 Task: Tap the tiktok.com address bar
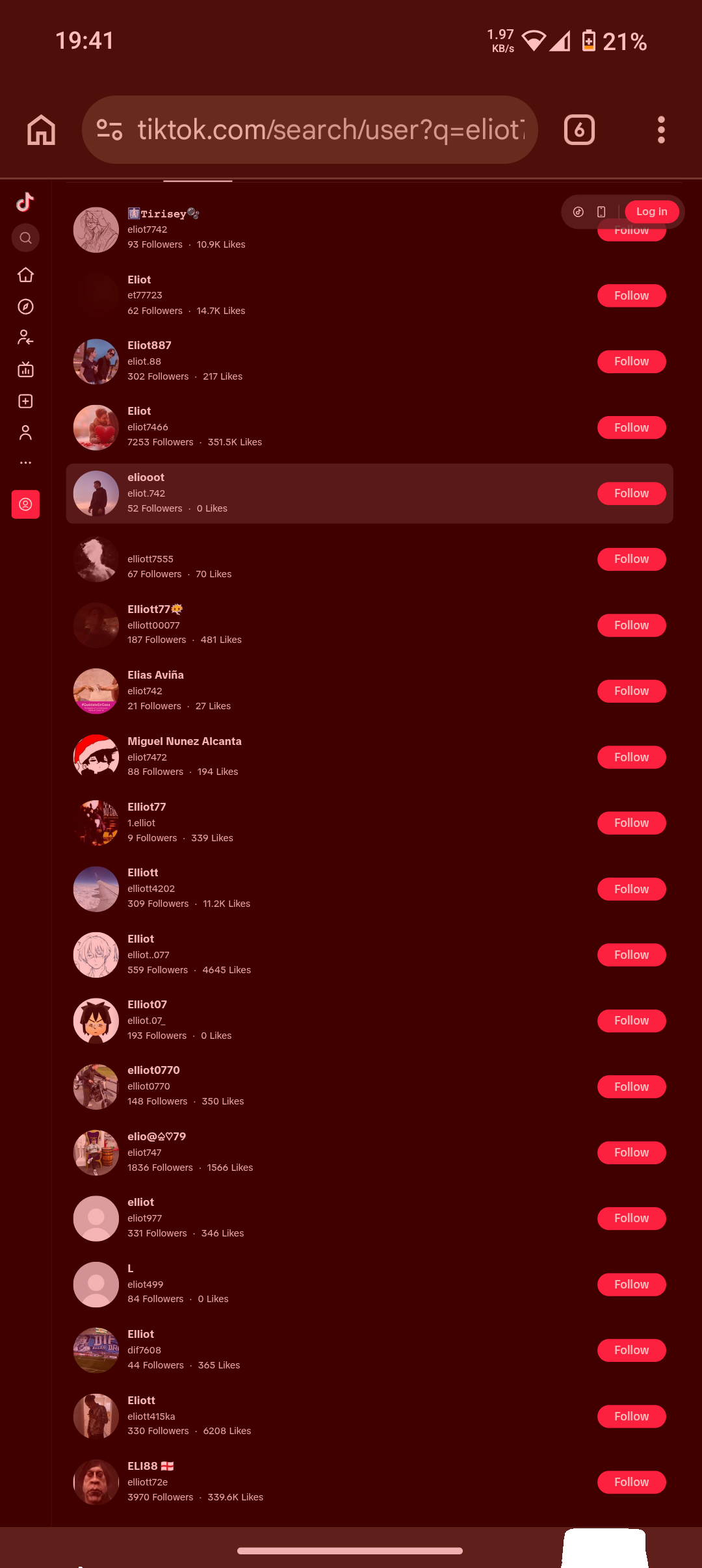click(x=309, y=129)
